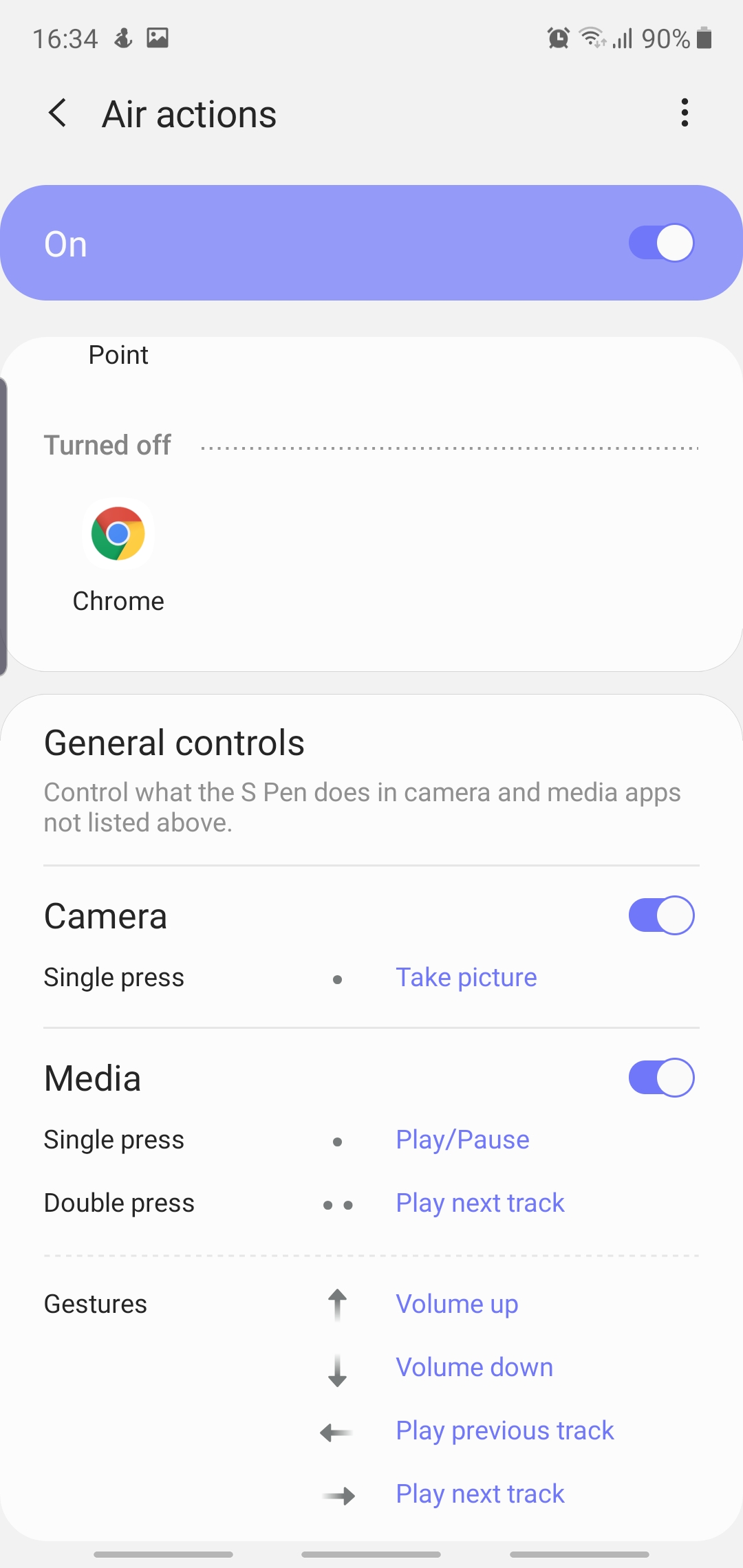Change the Volume down gesture
743x1568 pixels.
474,1367
